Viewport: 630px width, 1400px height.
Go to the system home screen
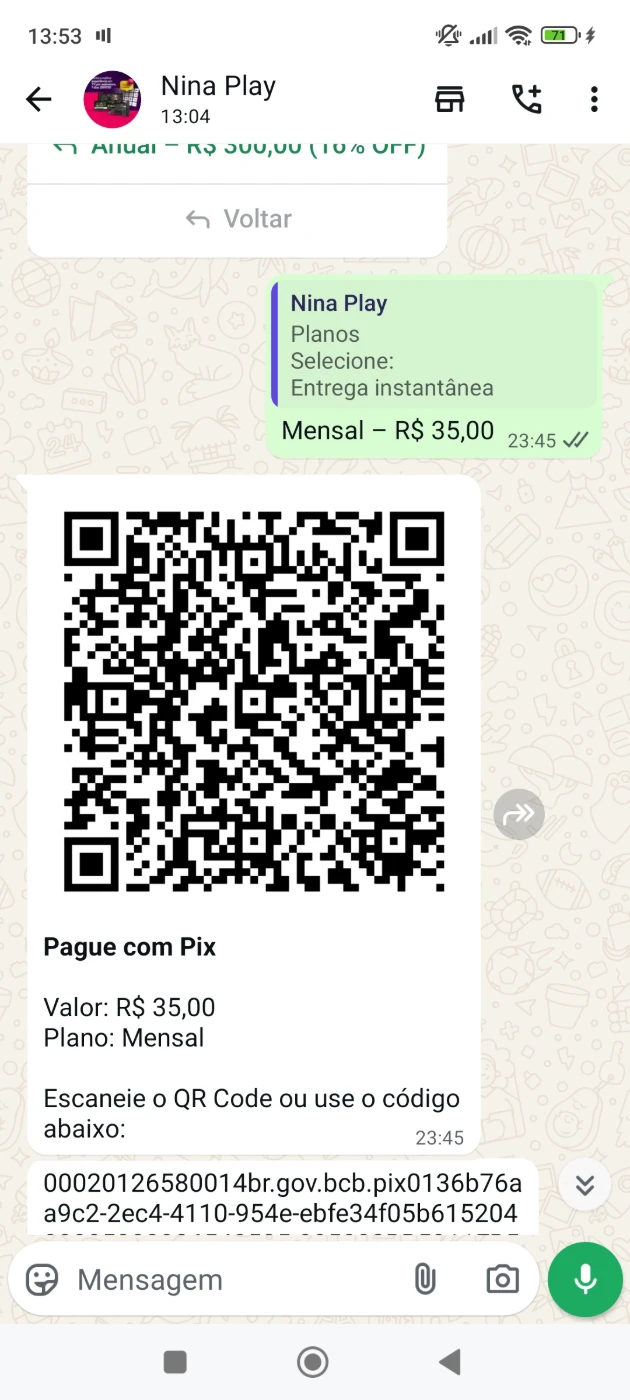[x=313, y=1361]
